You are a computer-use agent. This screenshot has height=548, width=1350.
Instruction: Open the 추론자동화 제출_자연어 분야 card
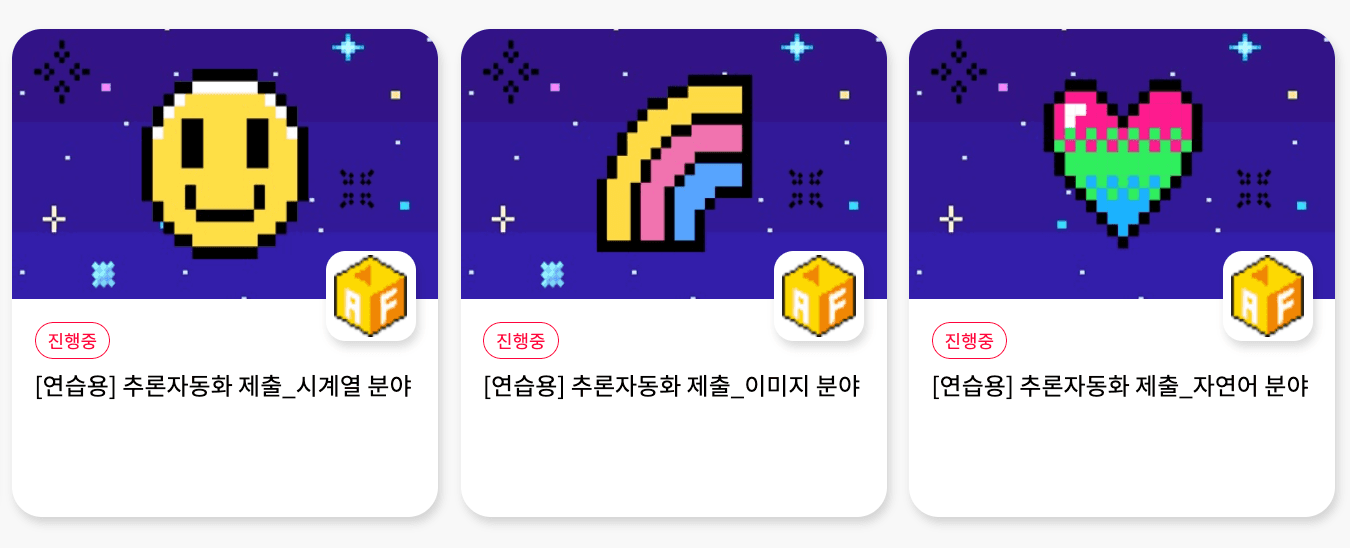point(1120,386)
